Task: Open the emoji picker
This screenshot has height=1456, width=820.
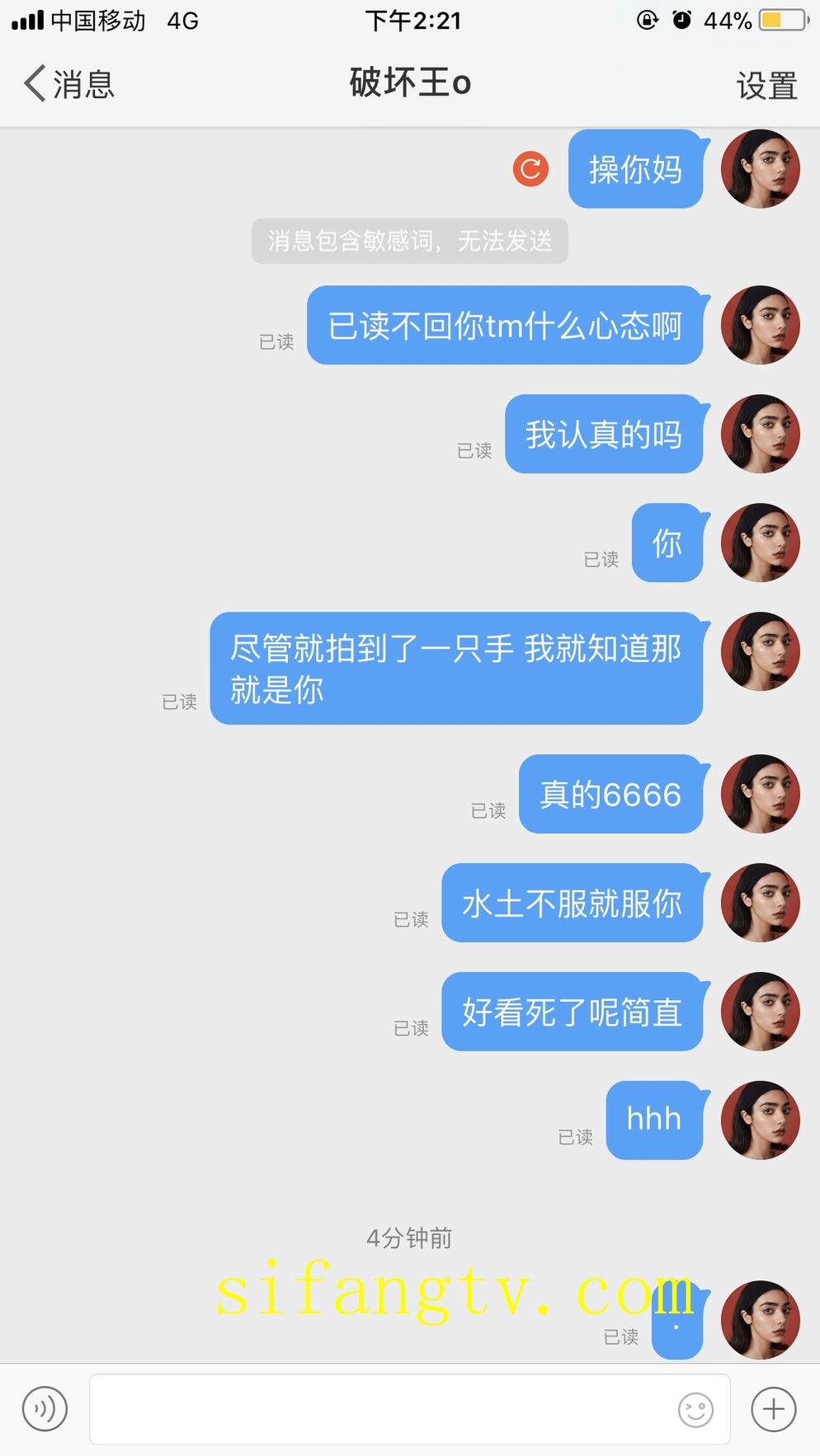Action: point(695,1409)
